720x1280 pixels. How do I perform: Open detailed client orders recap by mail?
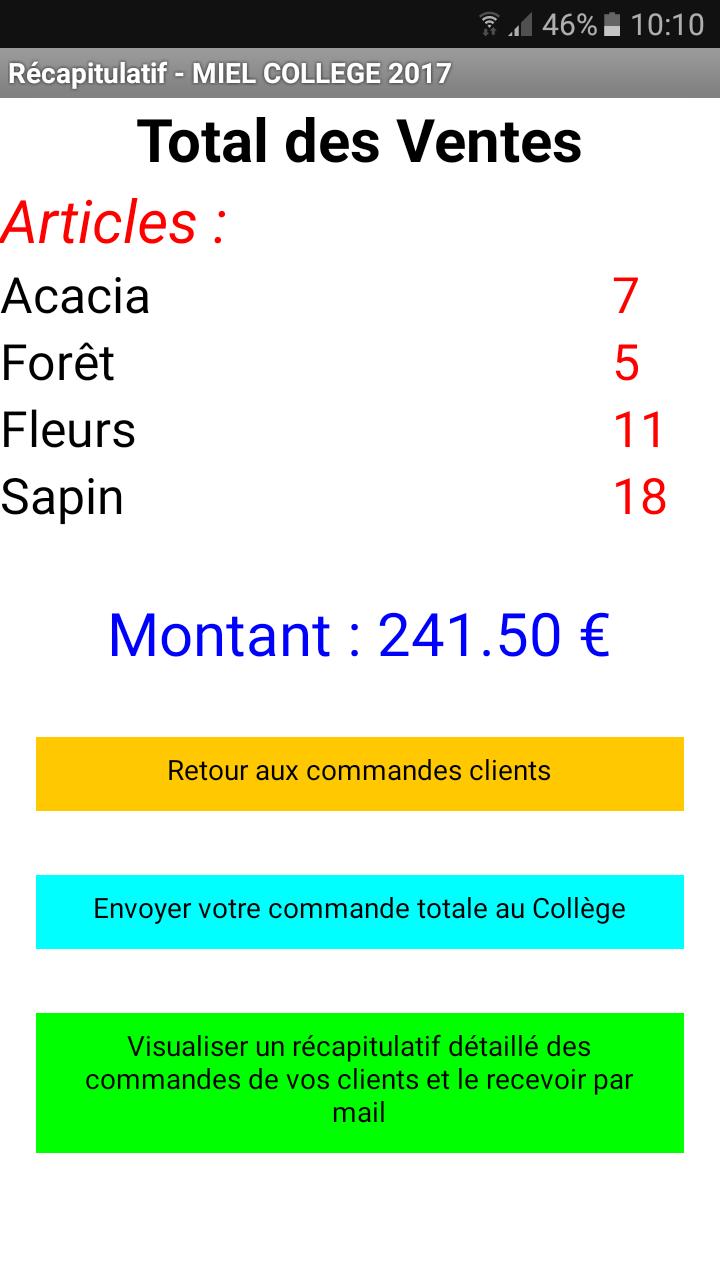pos(360,1082)
